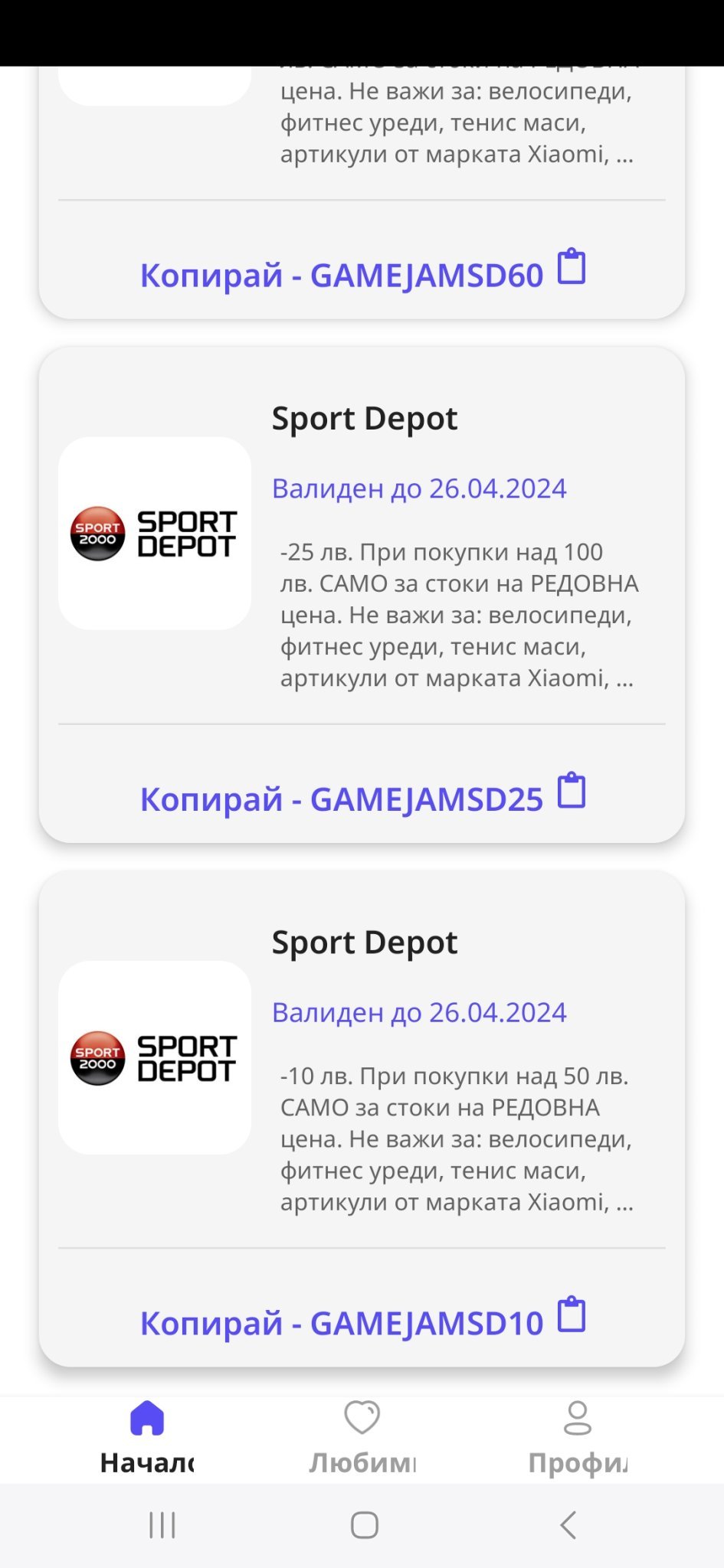This screenshot has height=1568, width=724.
Task: Switch to the Начало tab
Action: (147, 1438)
